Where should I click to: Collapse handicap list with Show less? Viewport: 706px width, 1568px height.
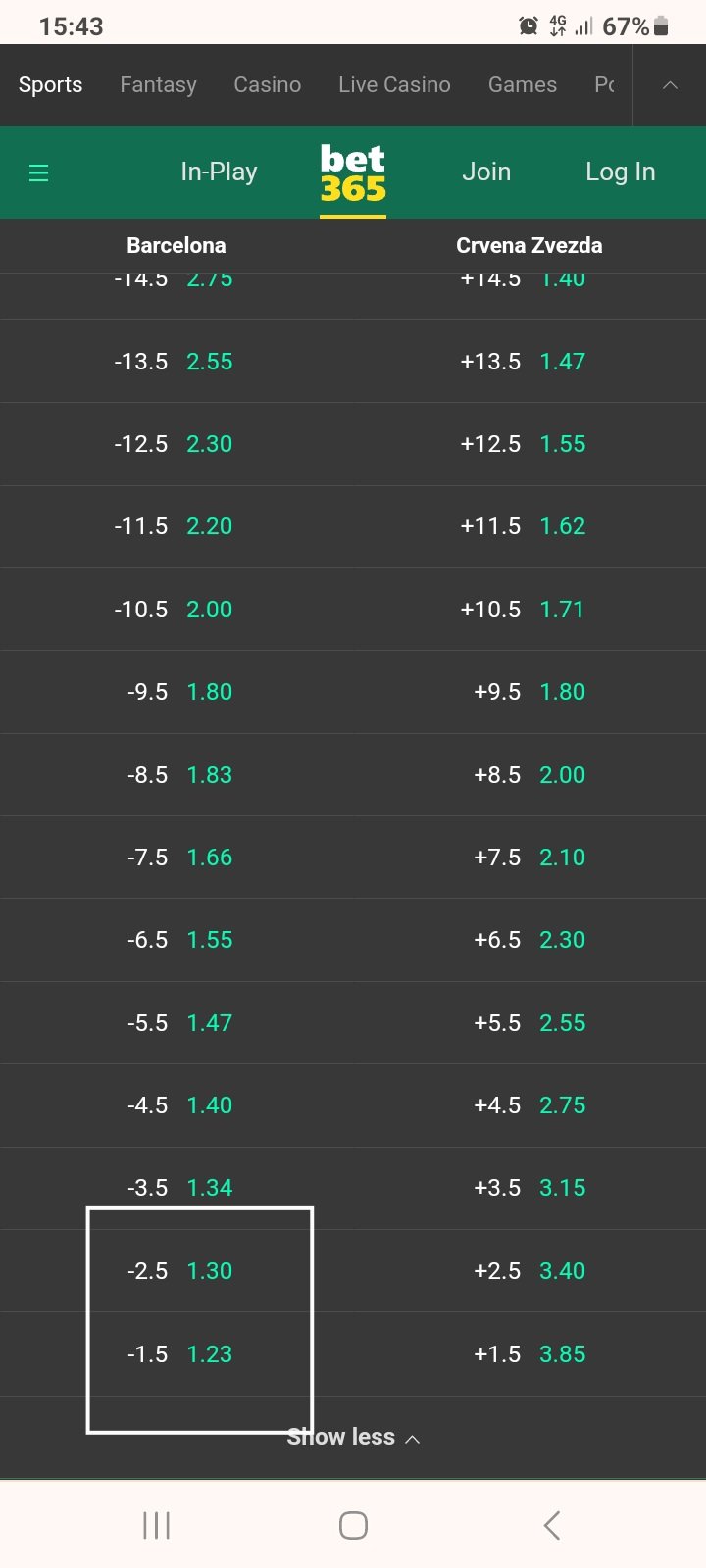pos(353,1438)
